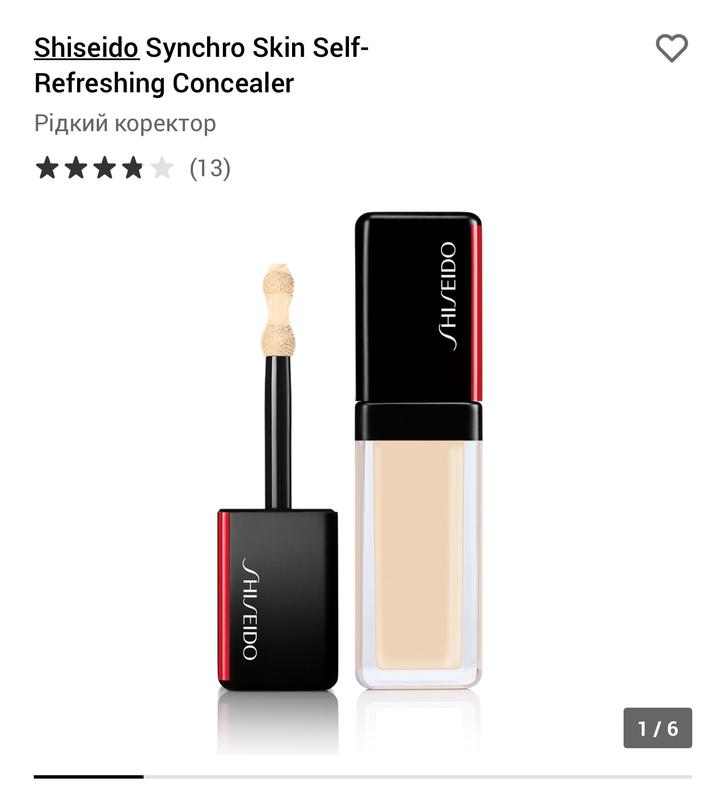Add the concealer to favorites via the heart
Screen dimensions: 726x800
click(x=671, y=48)
